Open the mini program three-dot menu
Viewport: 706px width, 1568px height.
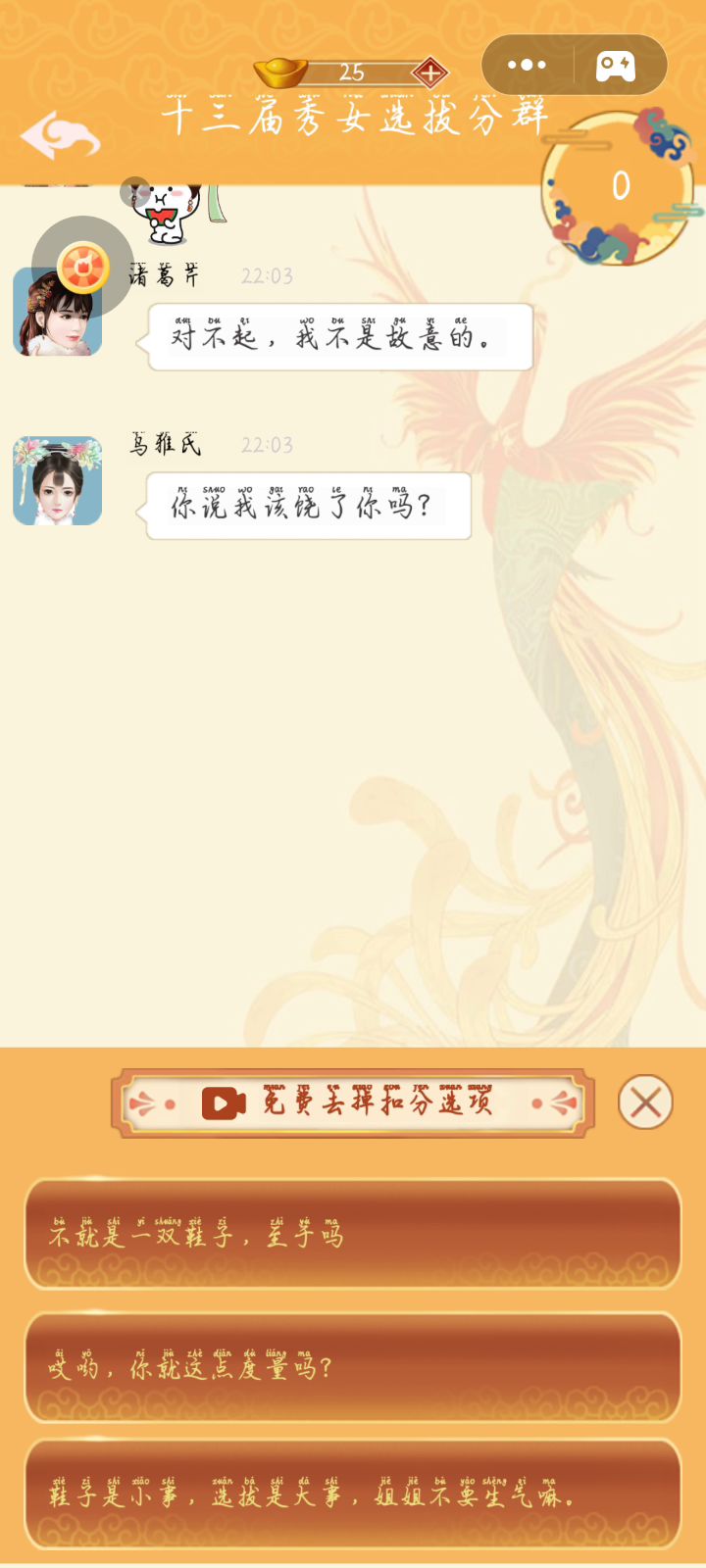pyautogui.click(x=527, y=65)
